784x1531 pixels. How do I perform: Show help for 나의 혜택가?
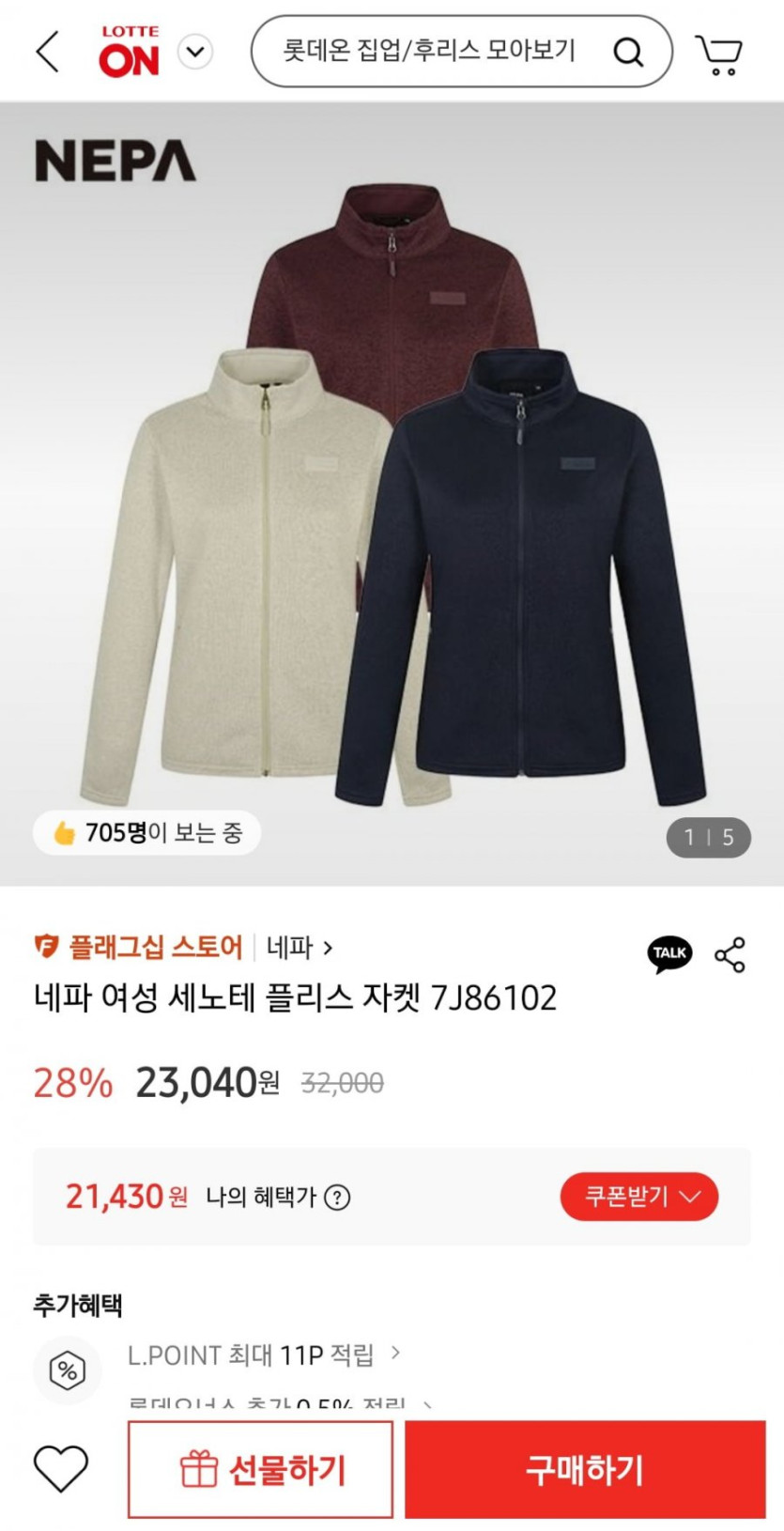click(x=337, y=1198)
